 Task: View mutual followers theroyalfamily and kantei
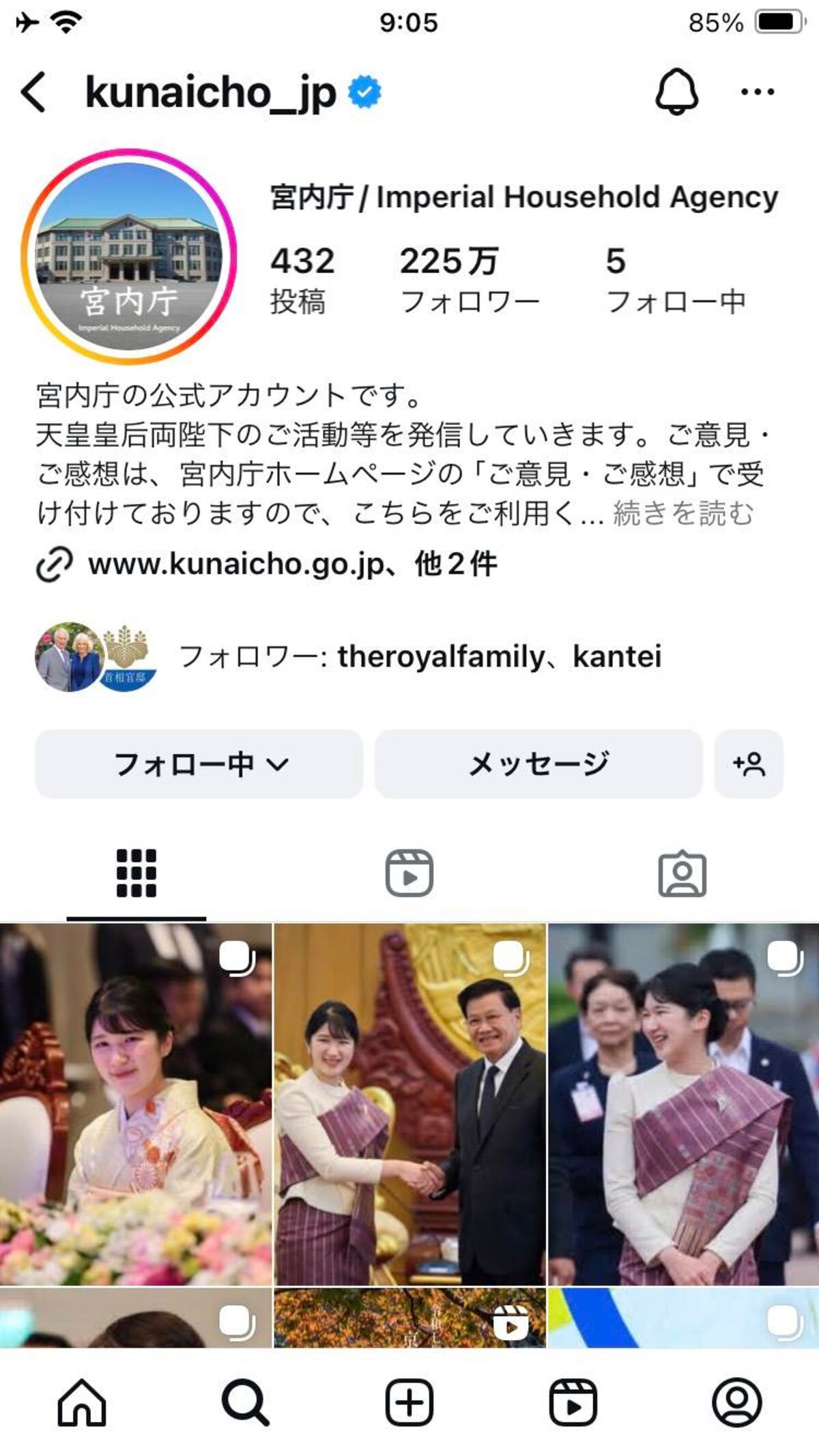tap(419, 657)
